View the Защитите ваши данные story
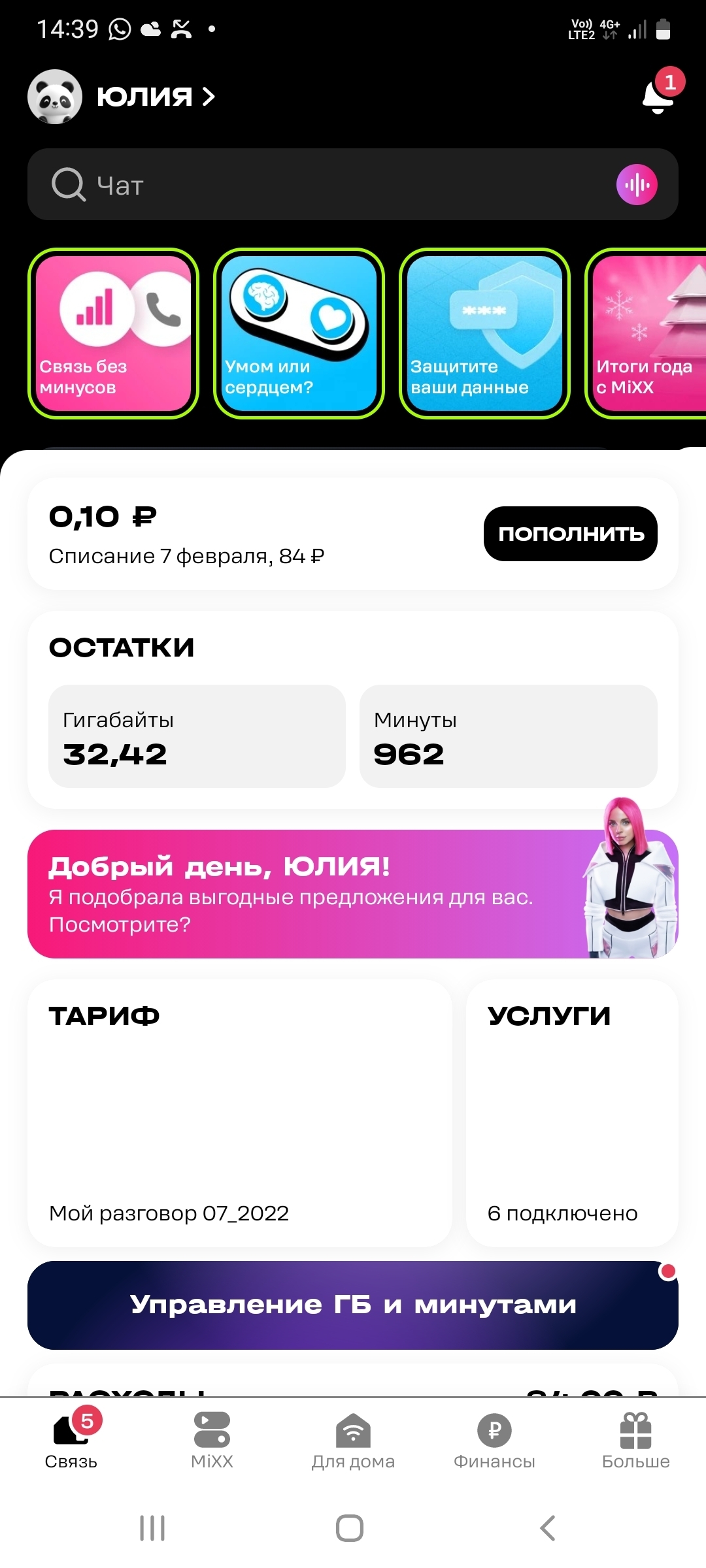The width and height of the screenshot is (706, 1568). [484, 333]
